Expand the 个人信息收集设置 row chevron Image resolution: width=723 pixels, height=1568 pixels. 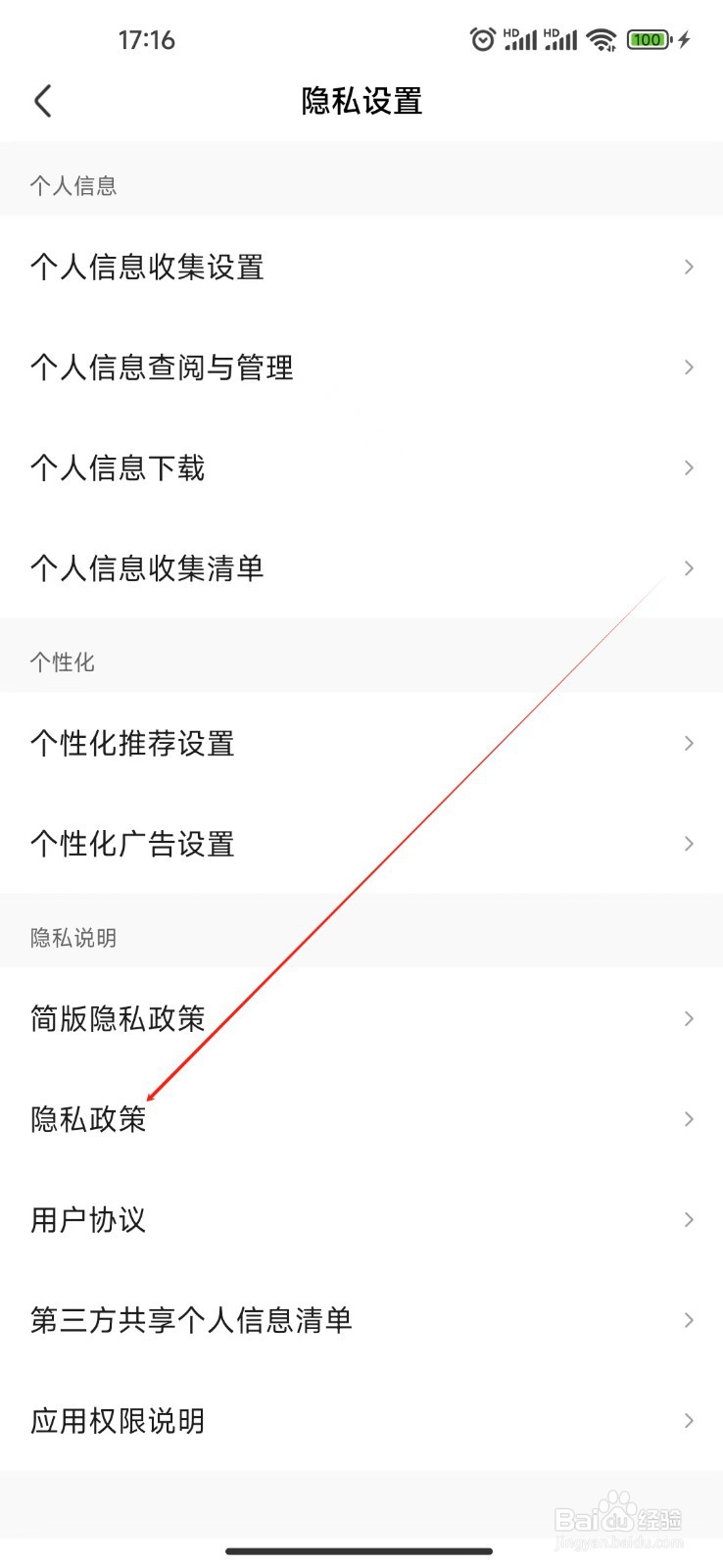coord(689,267)
